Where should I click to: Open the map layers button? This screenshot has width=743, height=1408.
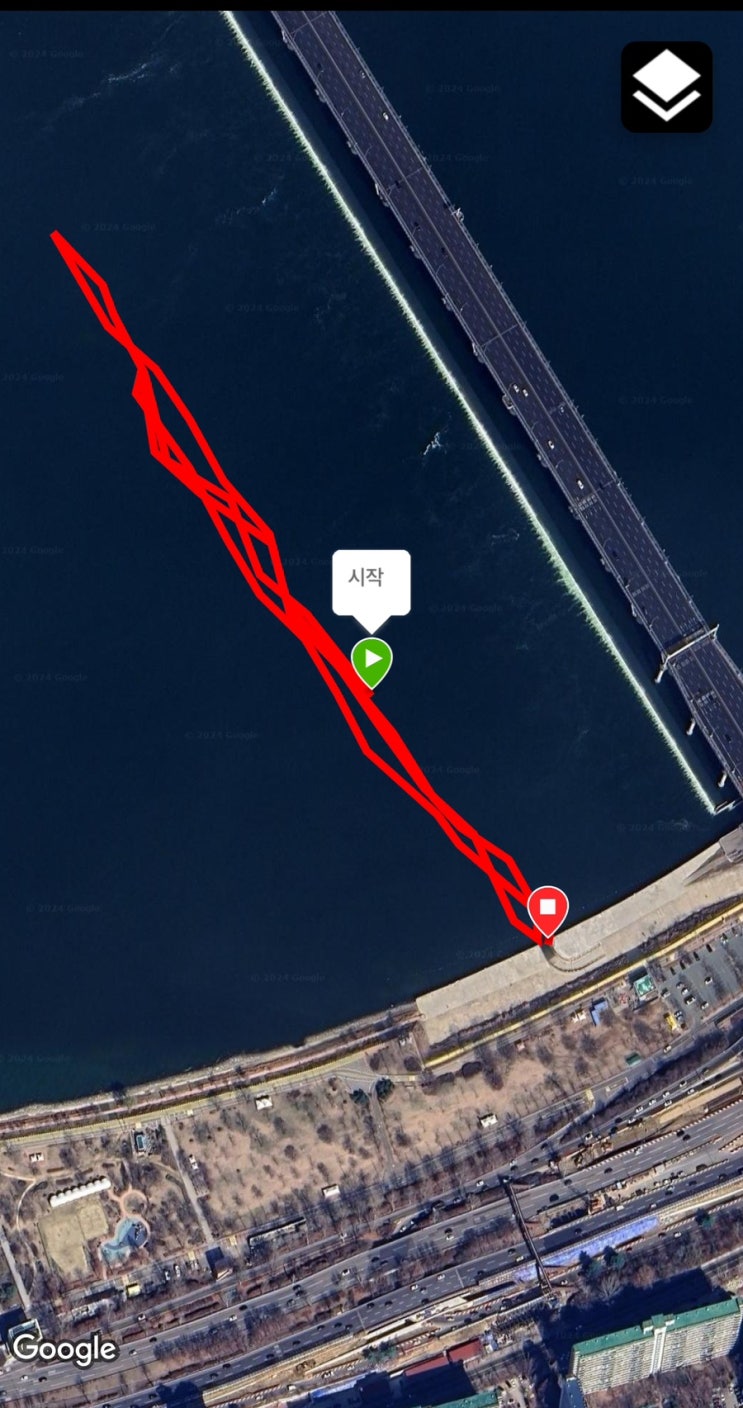pos(667,87)
